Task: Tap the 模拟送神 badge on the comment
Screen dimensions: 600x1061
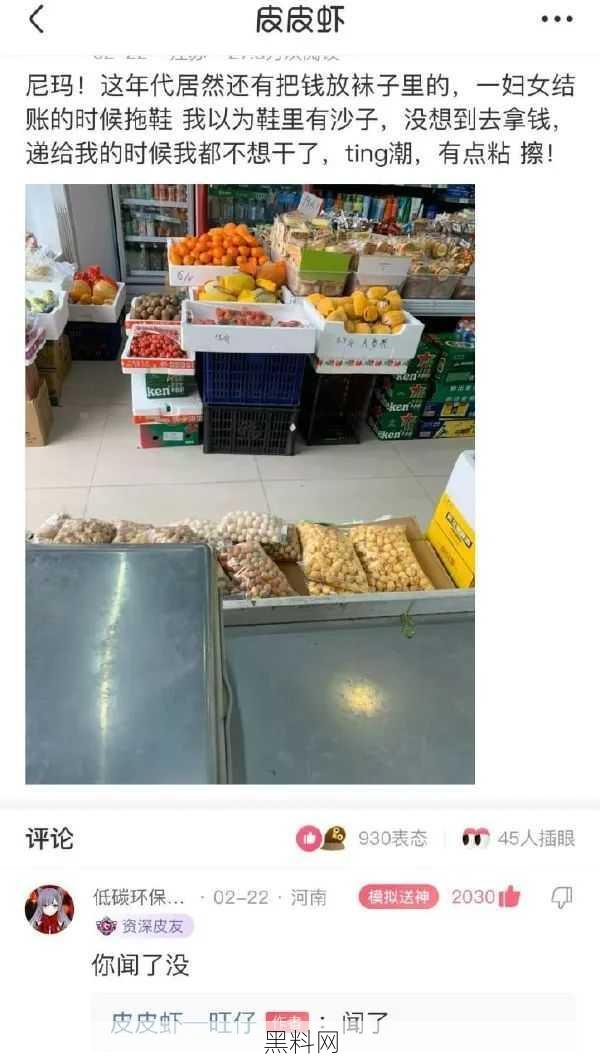Action: [399, 897]
